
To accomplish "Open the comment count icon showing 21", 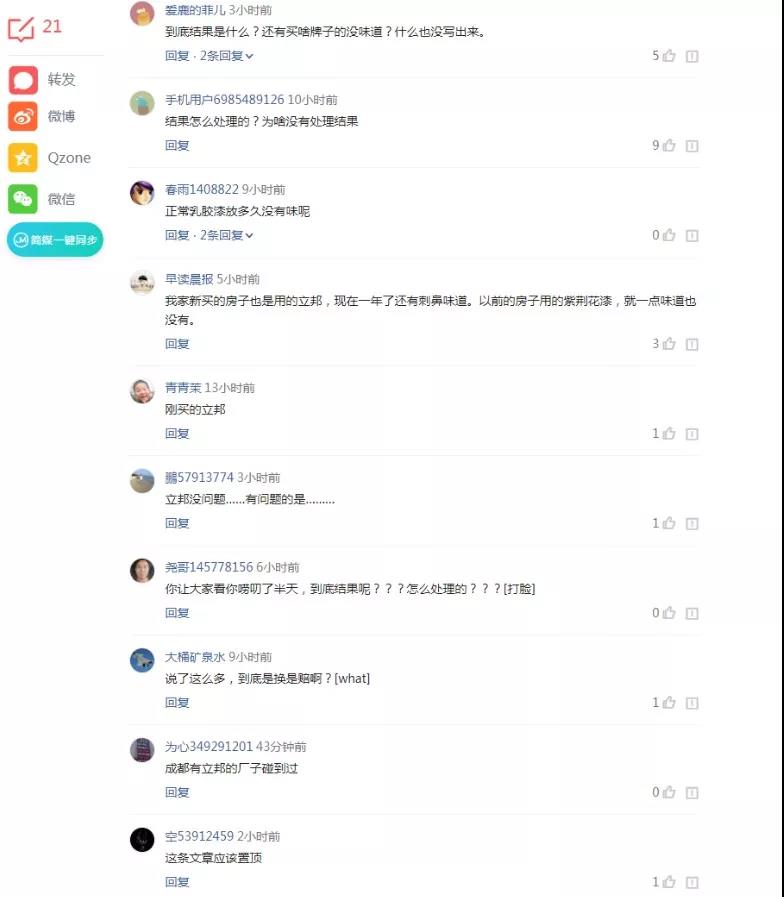I will 34,28.
